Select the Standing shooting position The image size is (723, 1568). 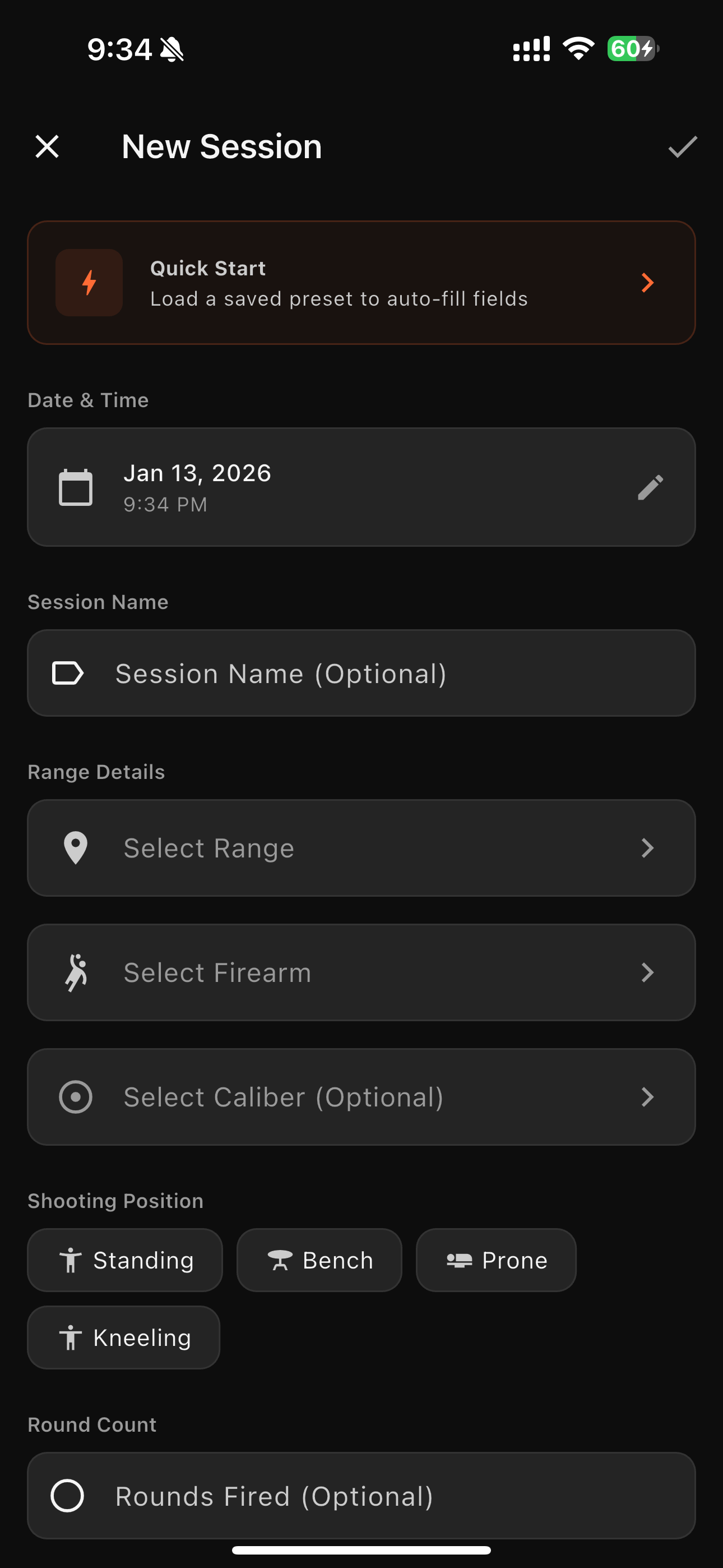point(125,1260)
